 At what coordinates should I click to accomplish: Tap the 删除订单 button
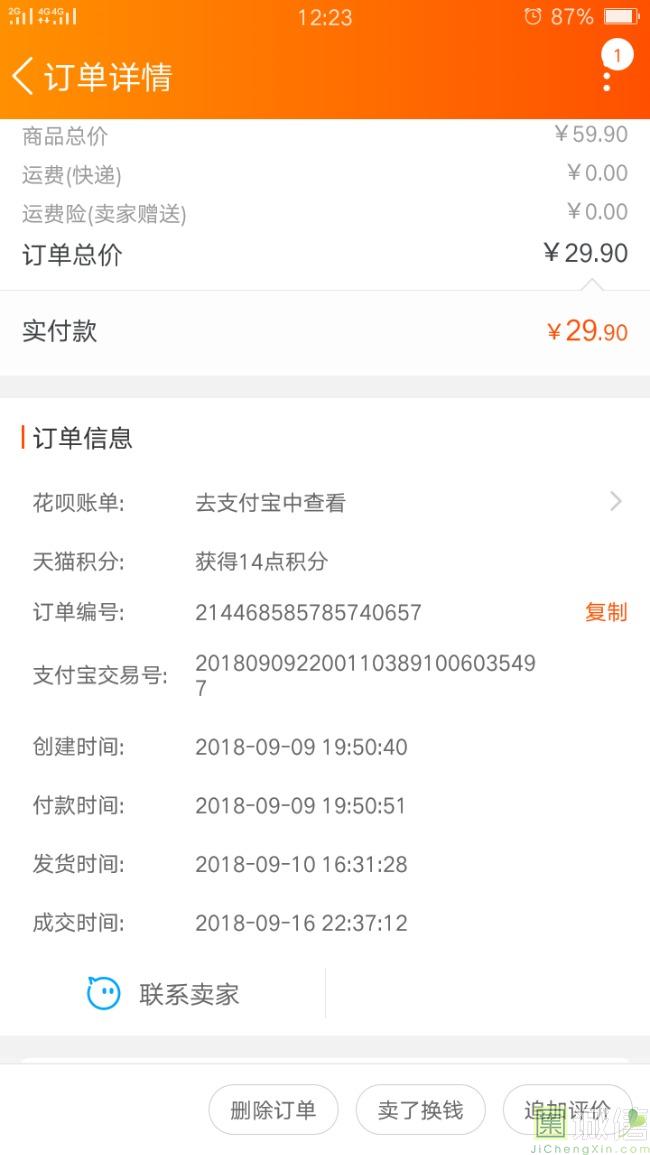(x=273, y=1110)
